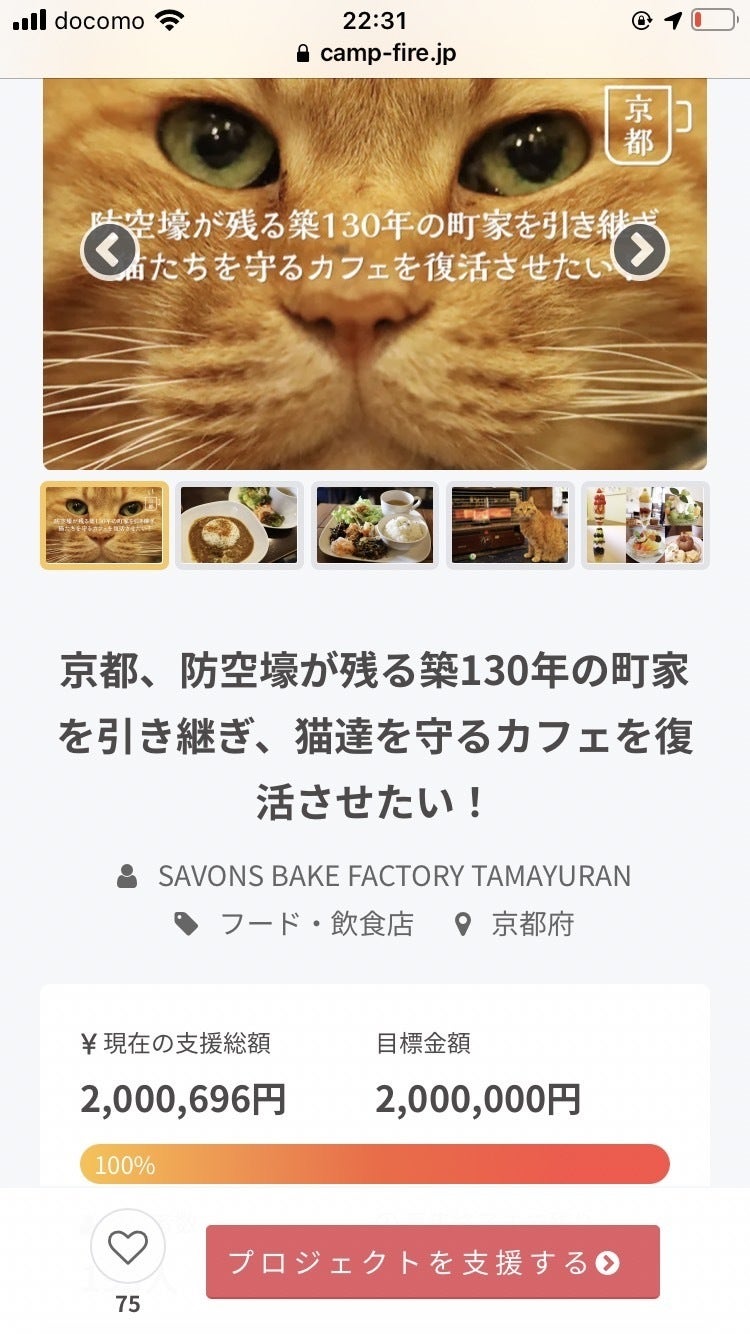Open the フード・飲食店 category
This screenshot has width=750, height=1334.
click(316, 924)
